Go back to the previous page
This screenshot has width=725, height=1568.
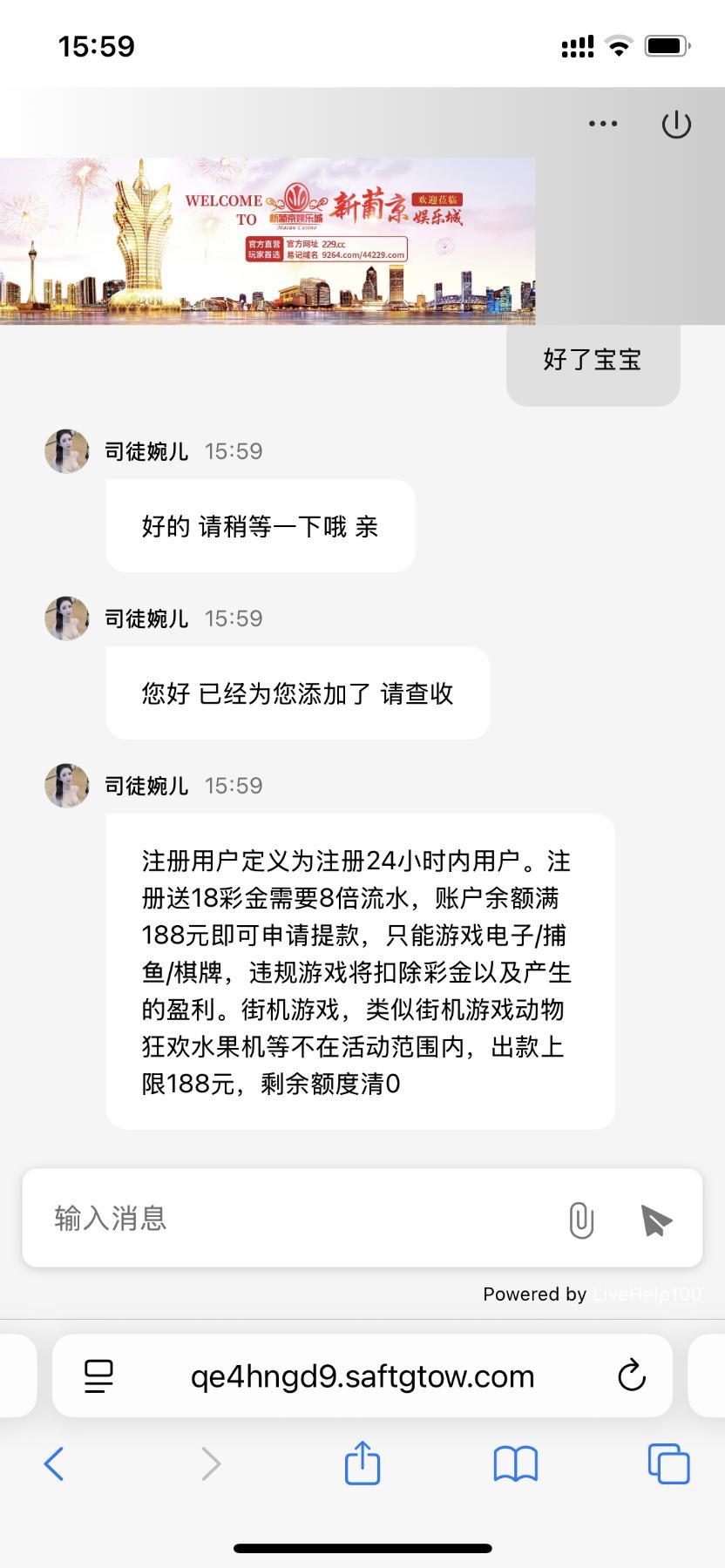coord(54,1463)
